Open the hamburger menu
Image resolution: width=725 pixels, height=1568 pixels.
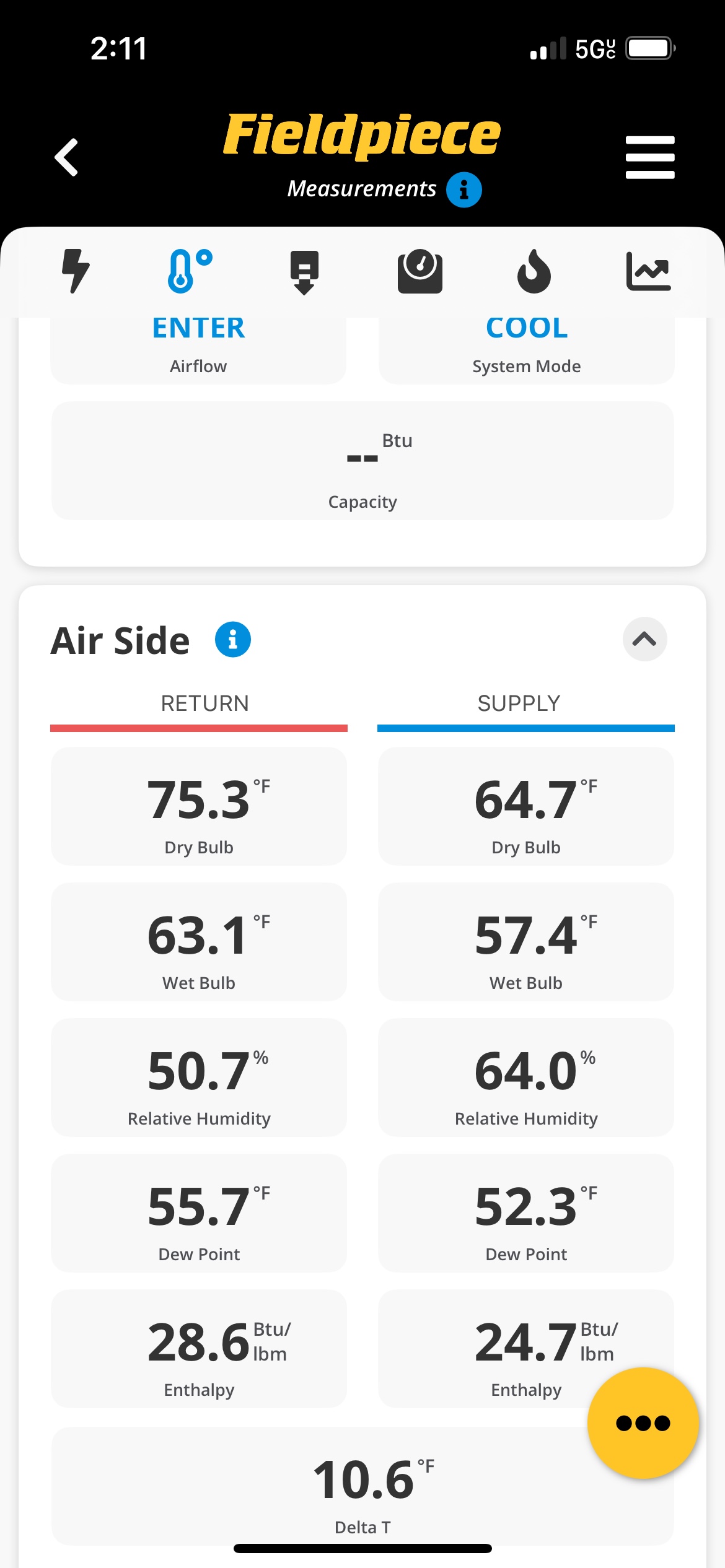650,157
